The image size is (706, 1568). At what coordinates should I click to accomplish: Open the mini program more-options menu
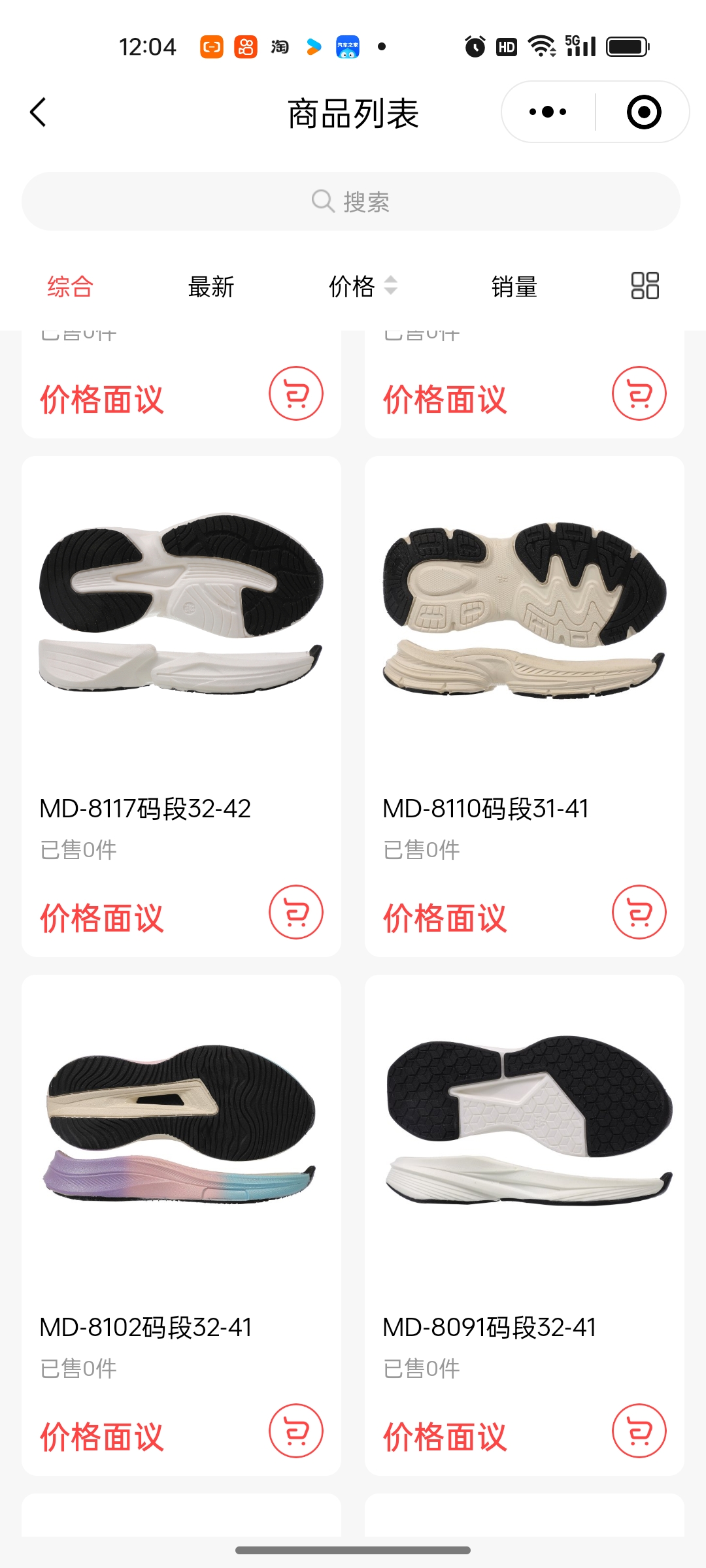pos(548,112)
